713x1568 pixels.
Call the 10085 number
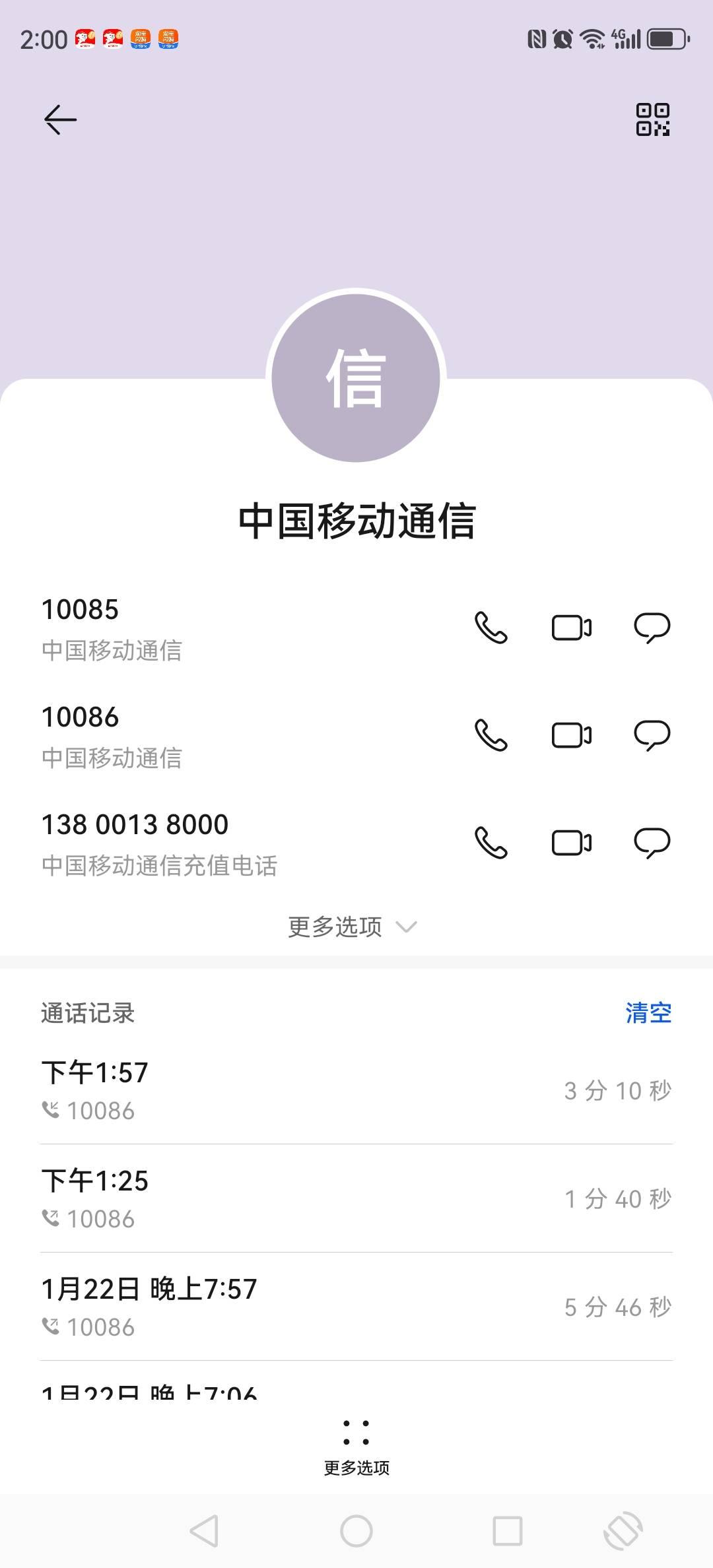pos(491,628)
